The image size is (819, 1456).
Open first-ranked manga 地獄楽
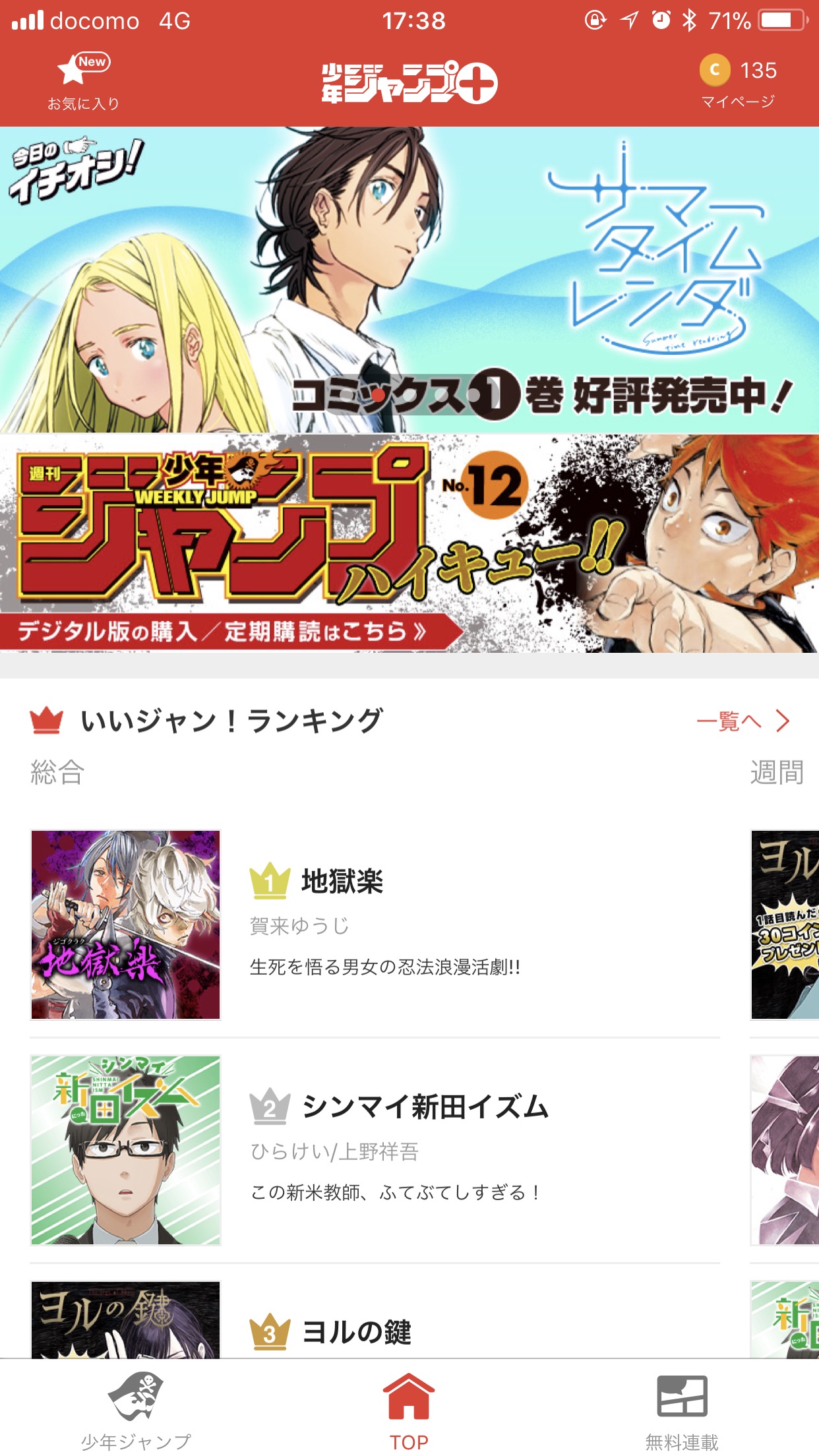coord(375,925)
